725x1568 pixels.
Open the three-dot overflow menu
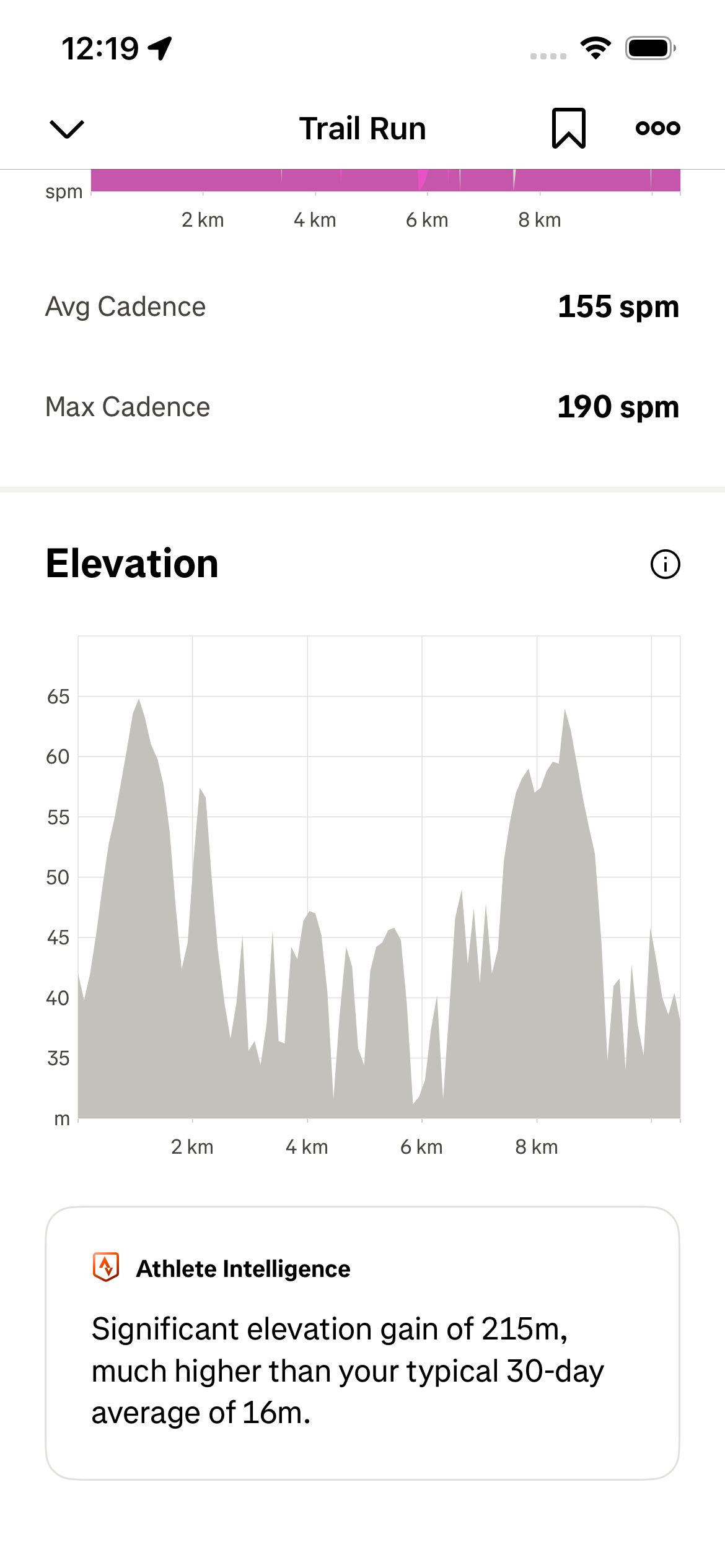click(x=657, y=128)
